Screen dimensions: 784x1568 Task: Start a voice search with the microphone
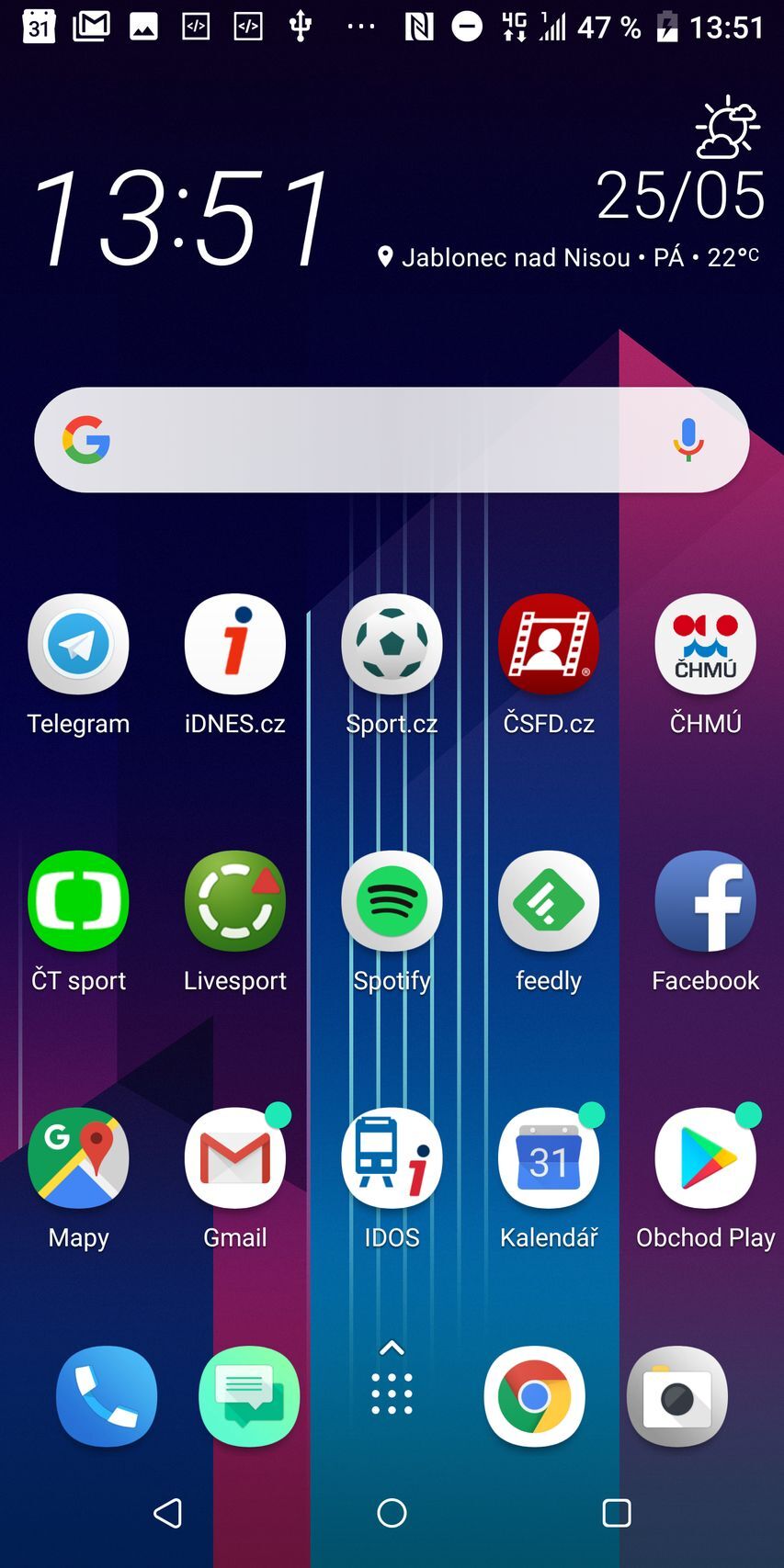[x=687, y=439]
